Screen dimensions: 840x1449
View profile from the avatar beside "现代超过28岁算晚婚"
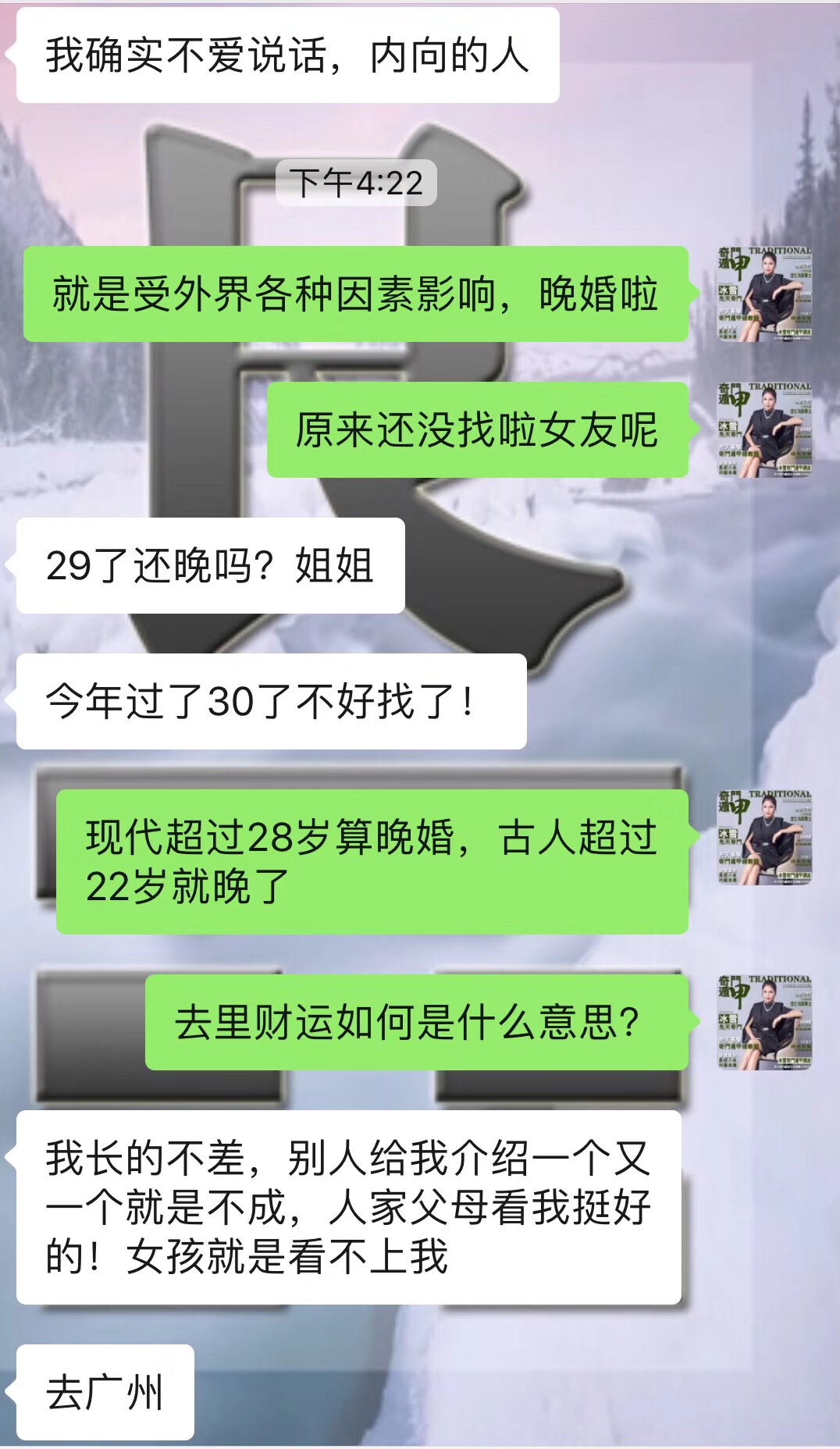[764, 838]
